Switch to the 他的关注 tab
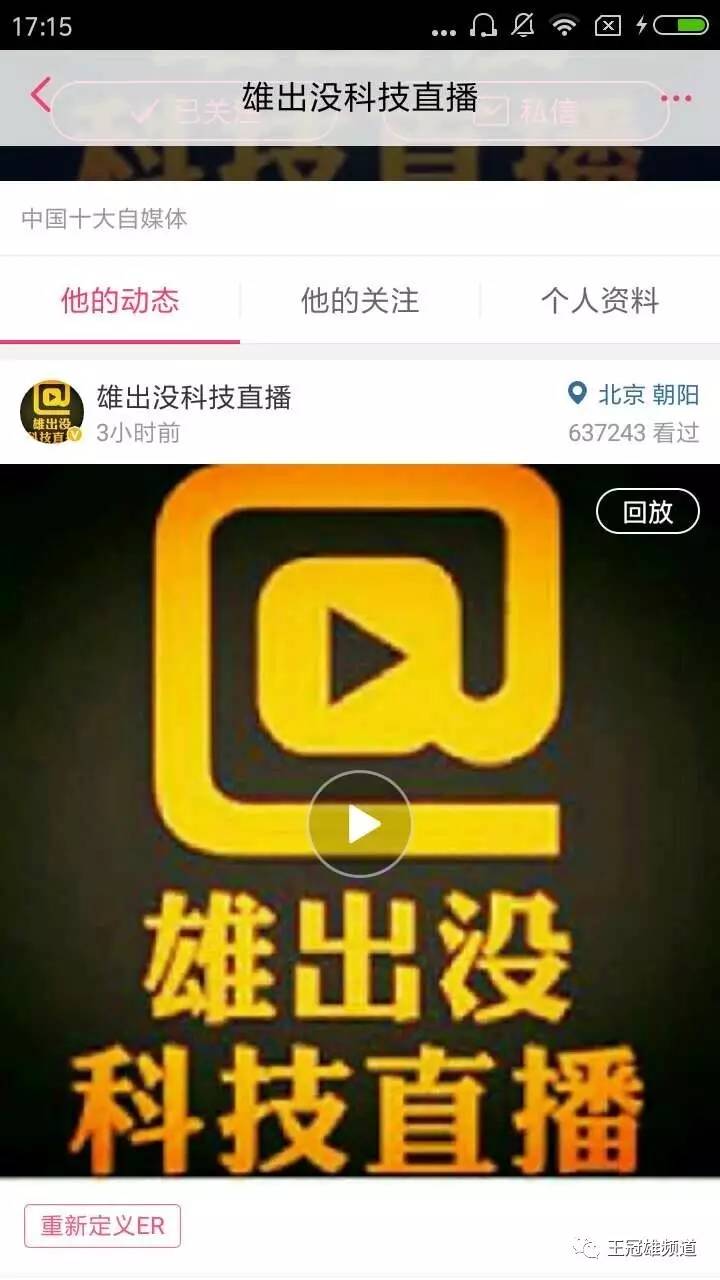 [x=360, y=301]
